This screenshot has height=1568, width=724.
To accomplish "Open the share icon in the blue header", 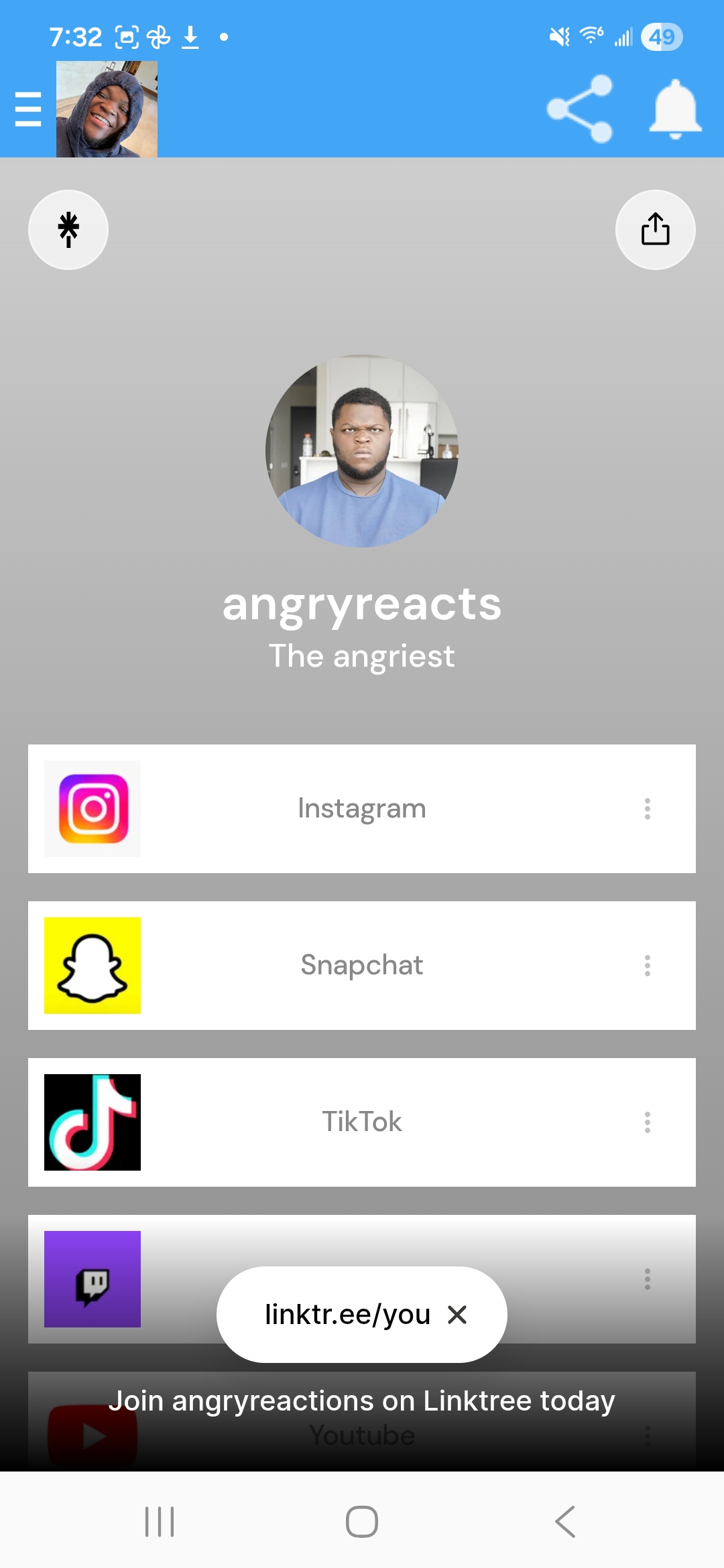I will point(581,109).
